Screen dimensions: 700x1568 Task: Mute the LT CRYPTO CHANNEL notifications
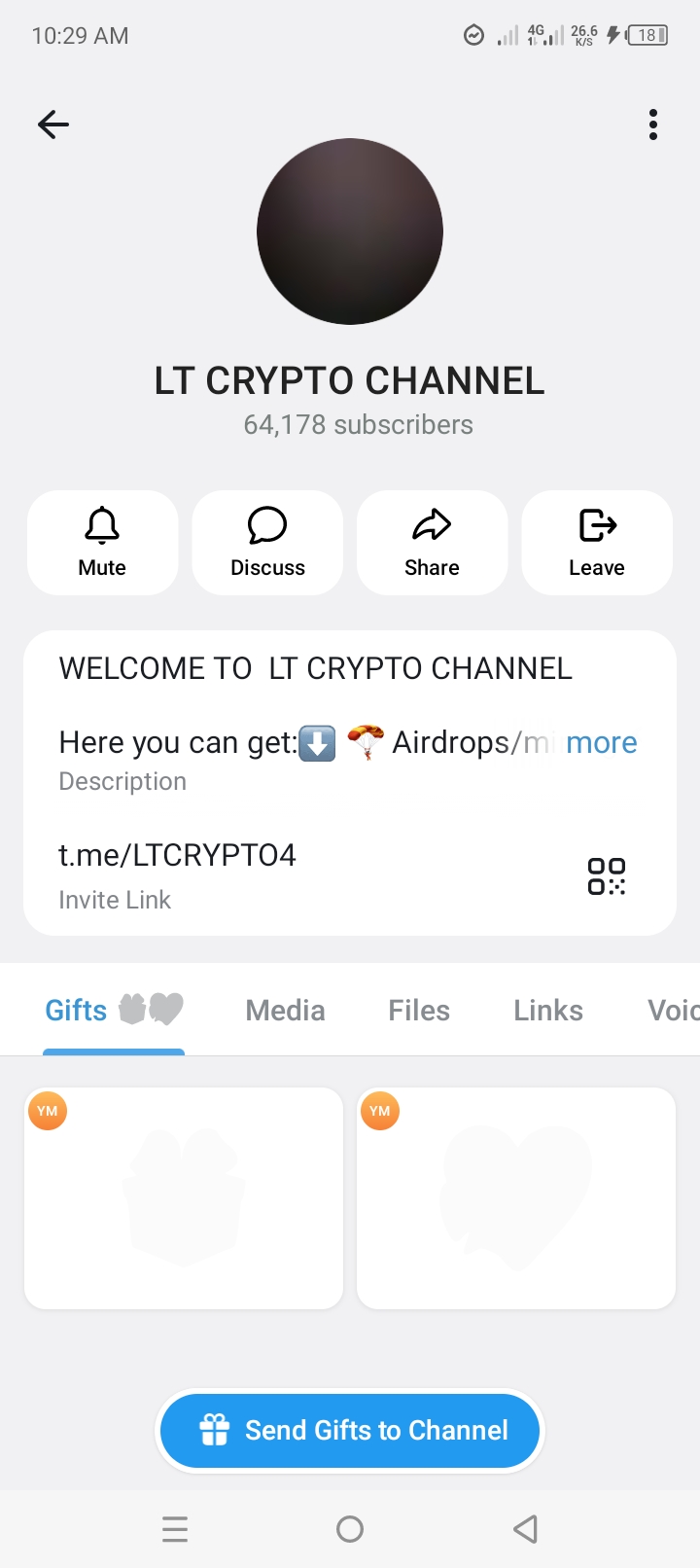tap(102, 543)
